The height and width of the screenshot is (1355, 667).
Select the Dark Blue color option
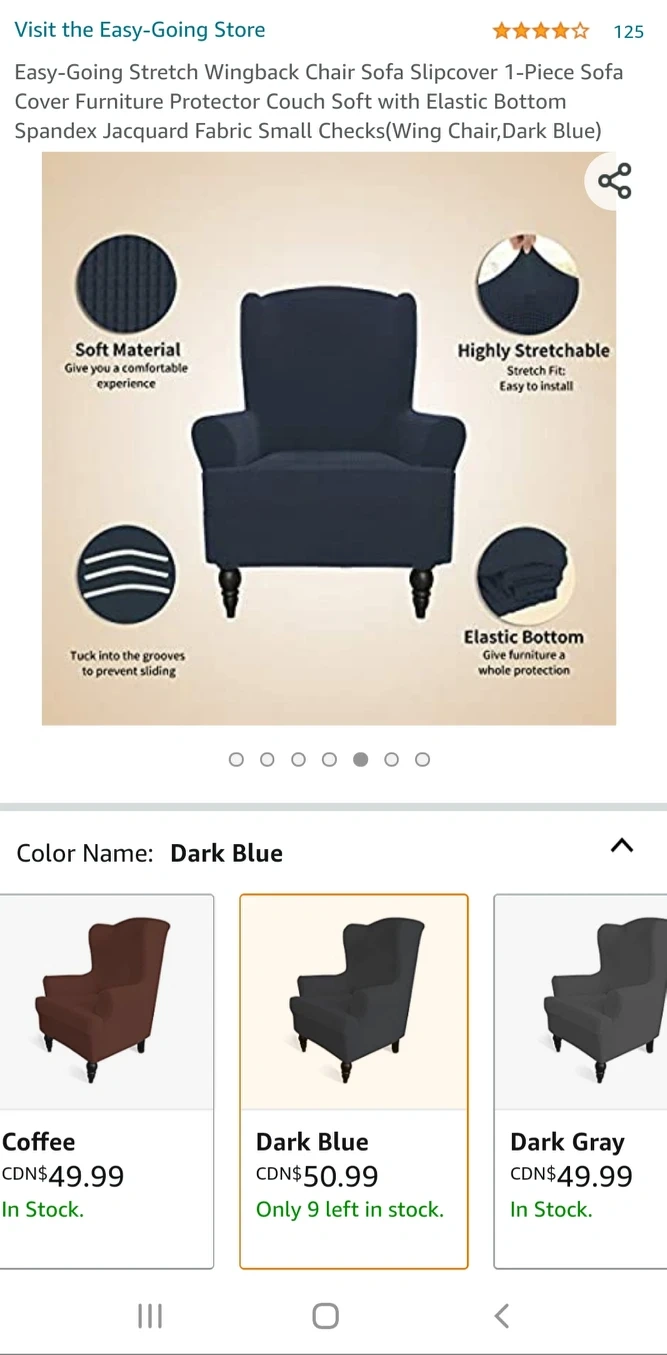(354, 1080)
